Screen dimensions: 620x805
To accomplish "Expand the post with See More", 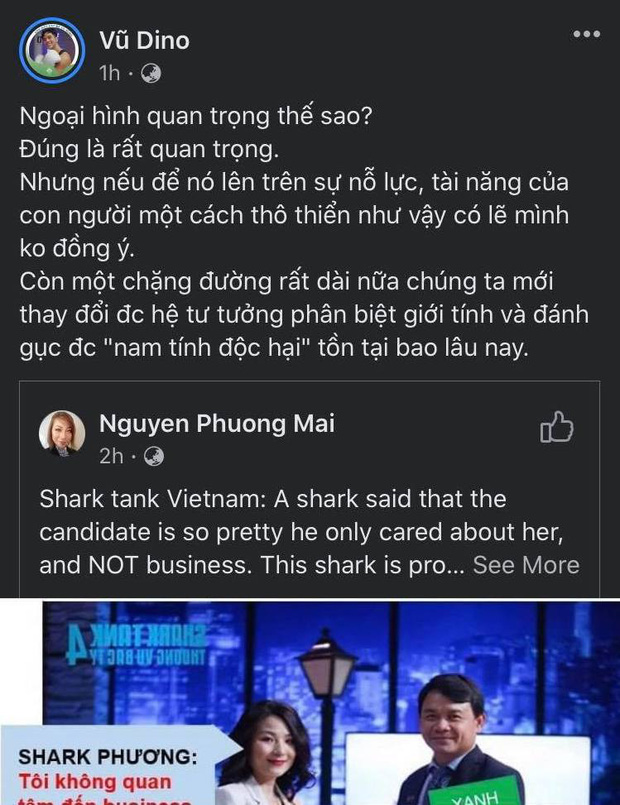I will coord(526,564).
